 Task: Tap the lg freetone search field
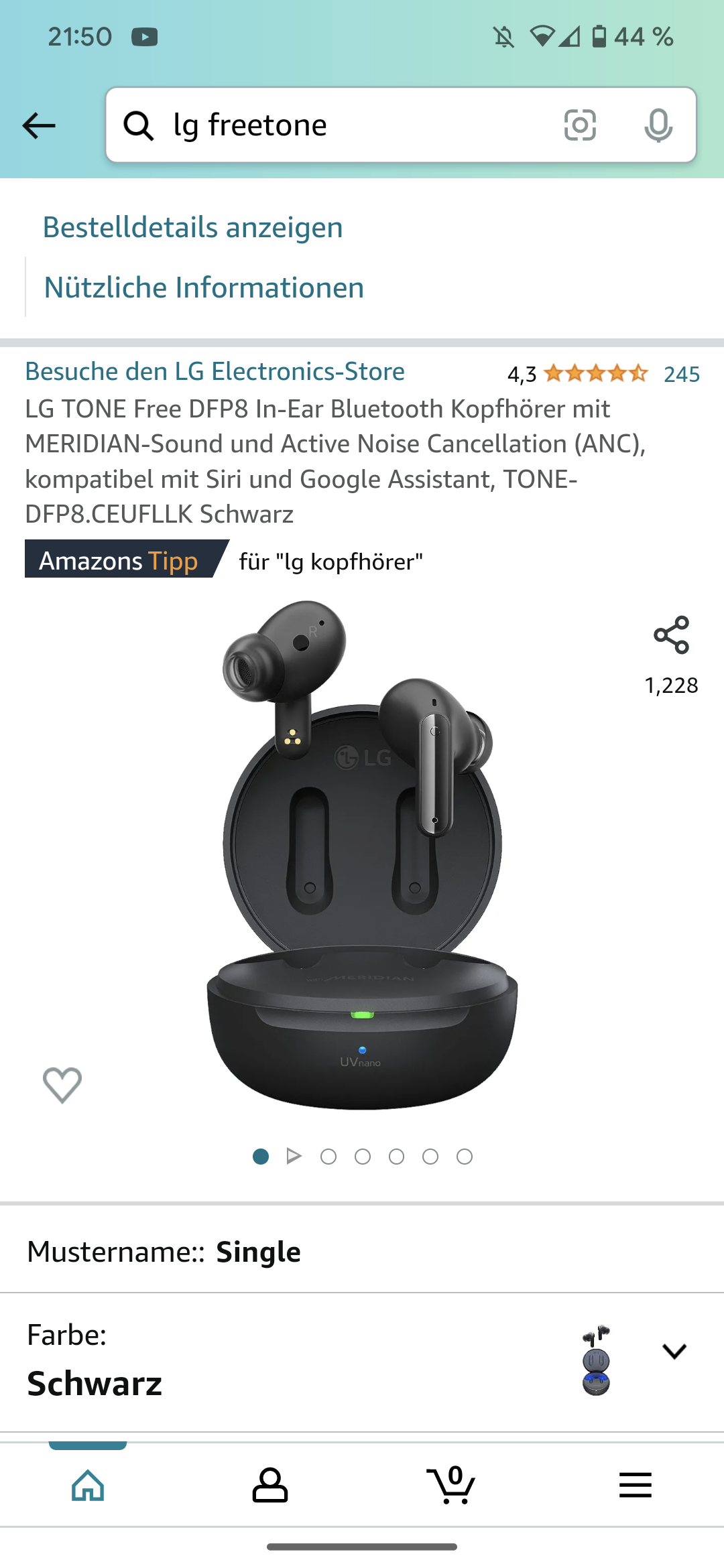pos(355,125)
